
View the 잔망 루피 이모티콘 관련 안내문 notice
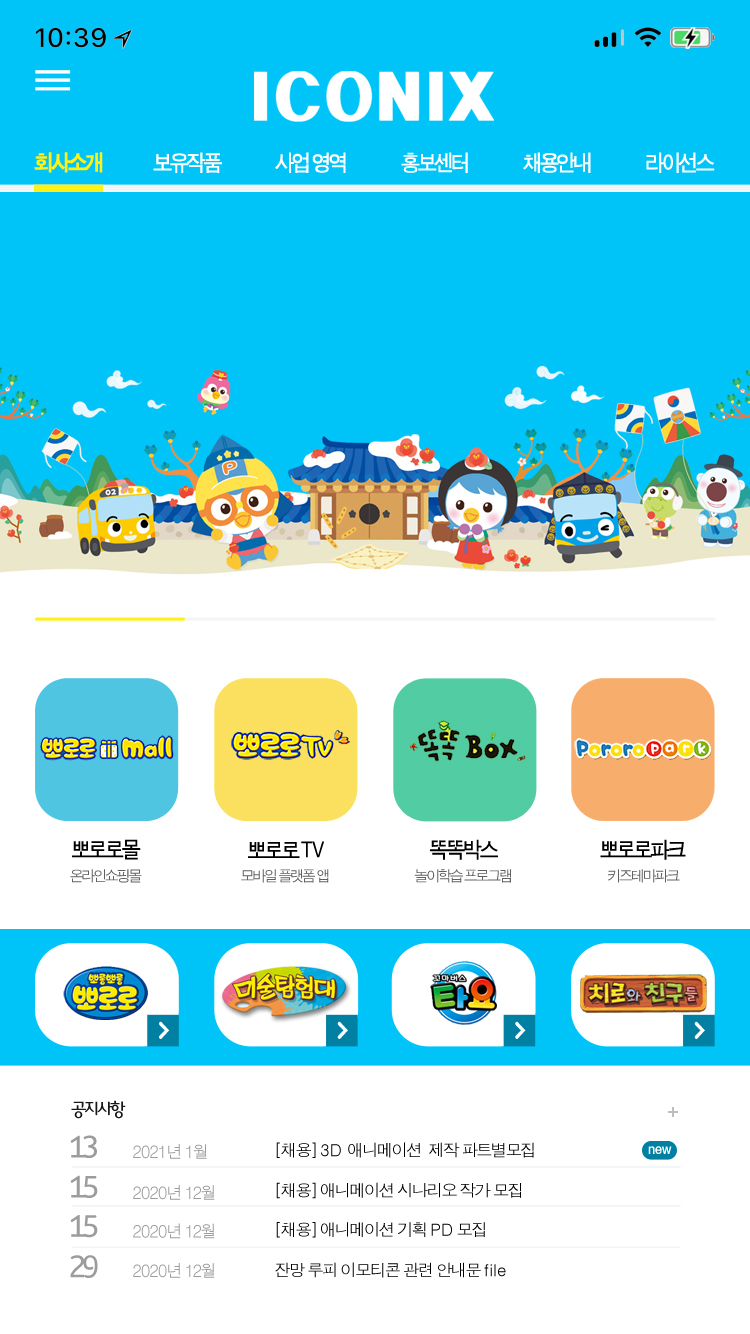pyautogui.click(x=390, y=1270)
